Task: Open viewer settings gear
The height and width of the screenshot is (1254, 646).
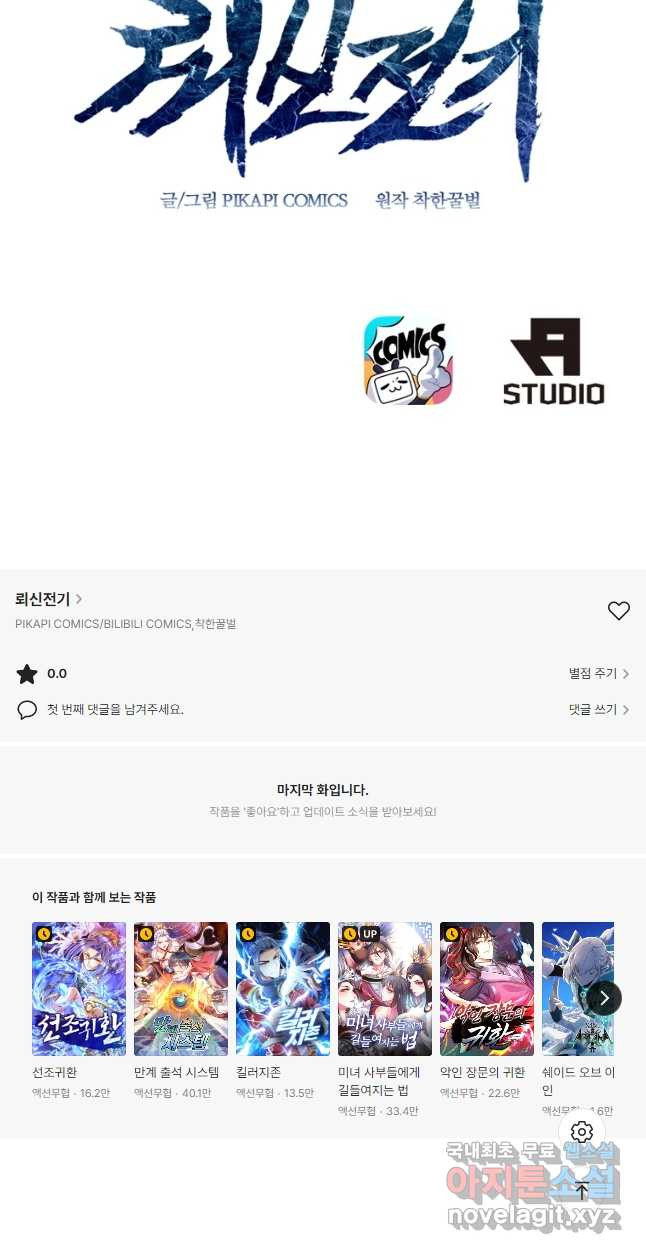Action: click(582, 1132)
